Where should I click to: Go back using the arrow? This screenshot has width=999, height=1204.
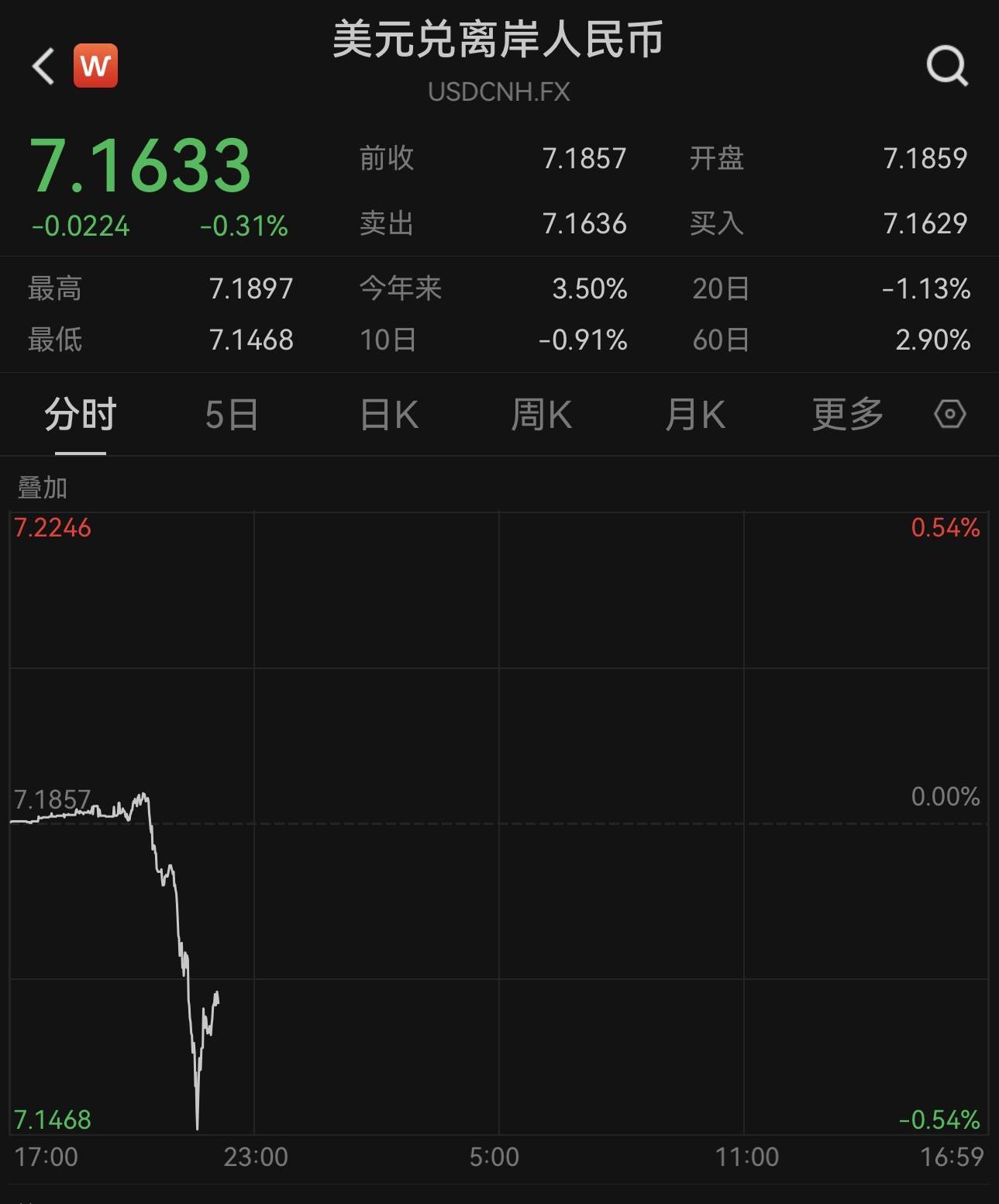(43, 66)
